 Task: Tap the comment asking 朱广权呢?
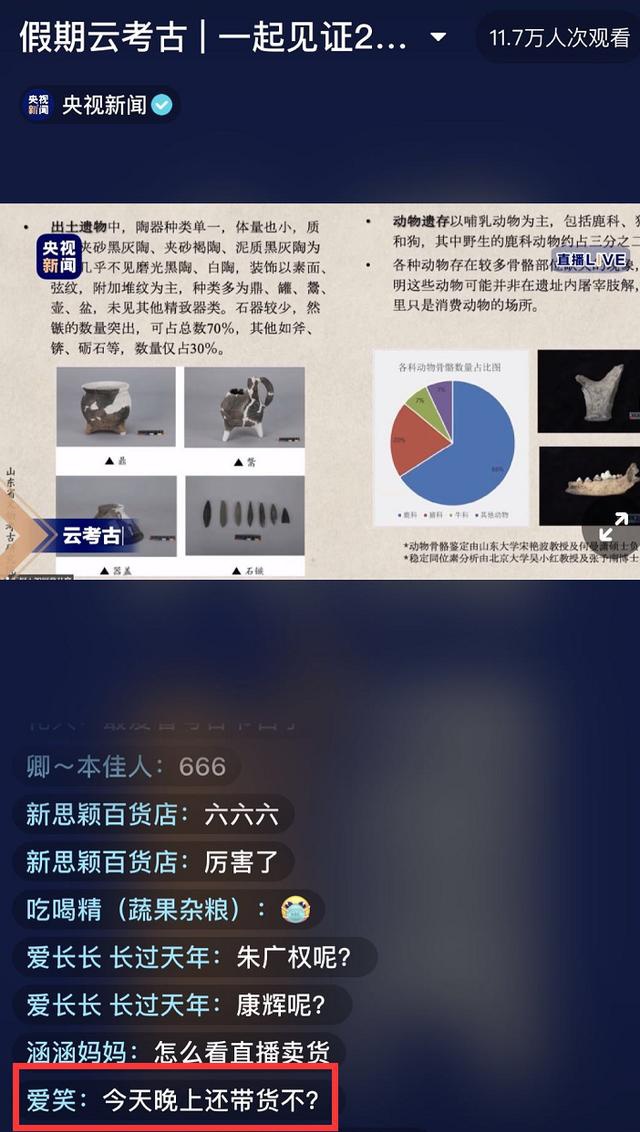pos(195,958)
